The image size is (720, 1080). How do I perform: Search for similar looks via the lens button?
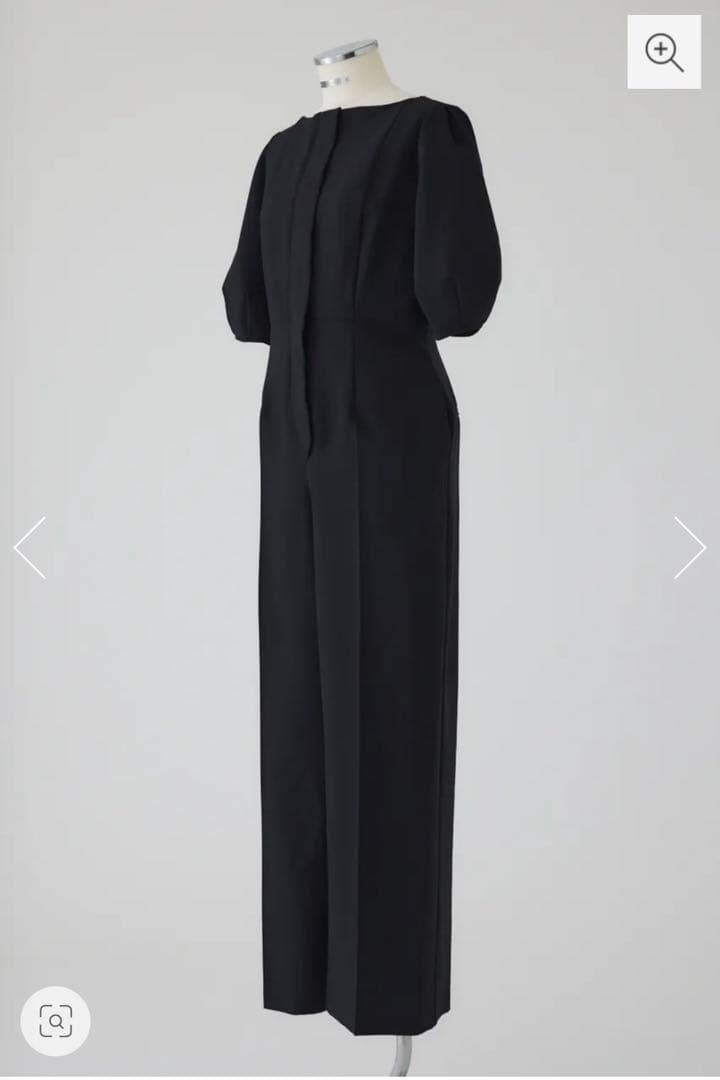(55, 1021)
